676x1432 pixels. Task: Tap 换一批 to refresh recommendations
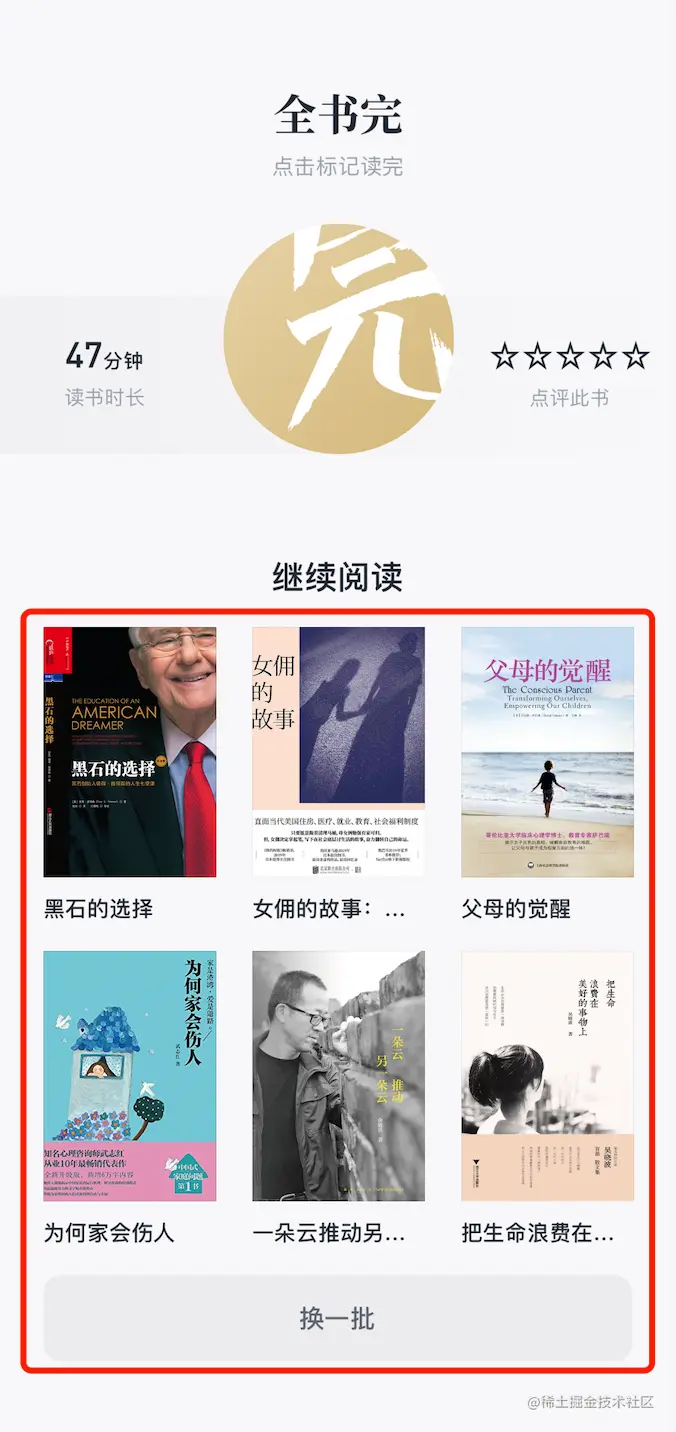[x=338, y=1318]
